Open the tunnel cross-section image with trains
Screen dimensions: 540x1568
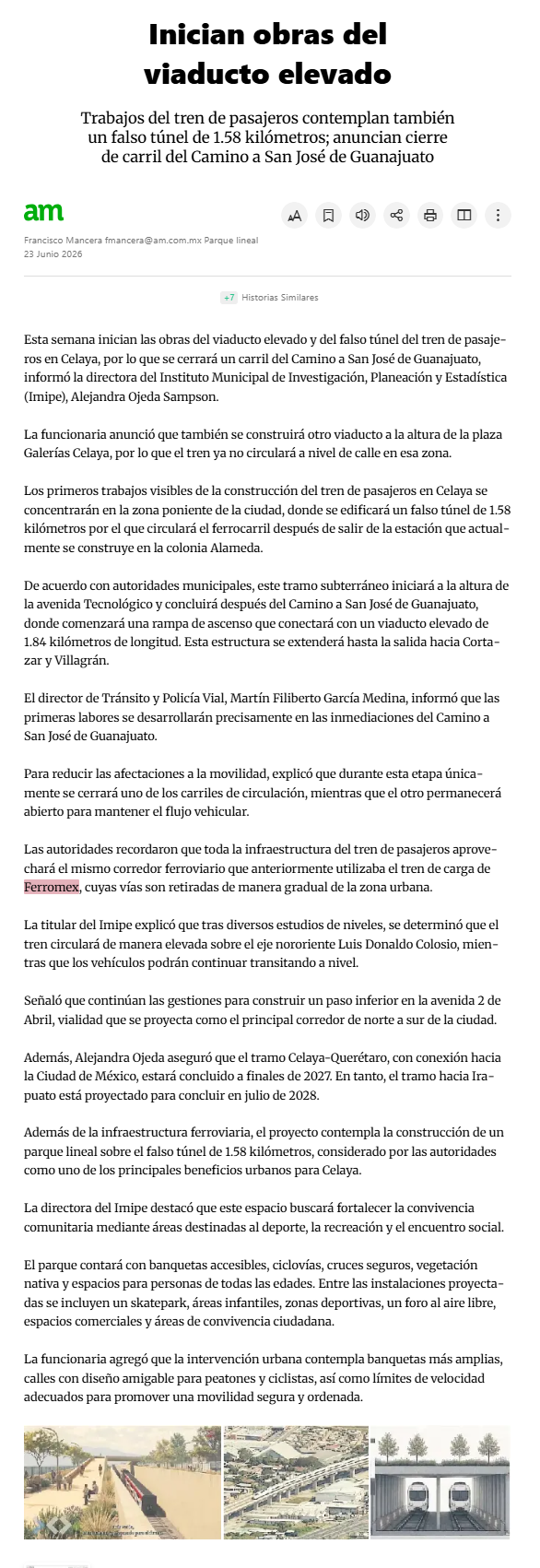[440, 1482]
